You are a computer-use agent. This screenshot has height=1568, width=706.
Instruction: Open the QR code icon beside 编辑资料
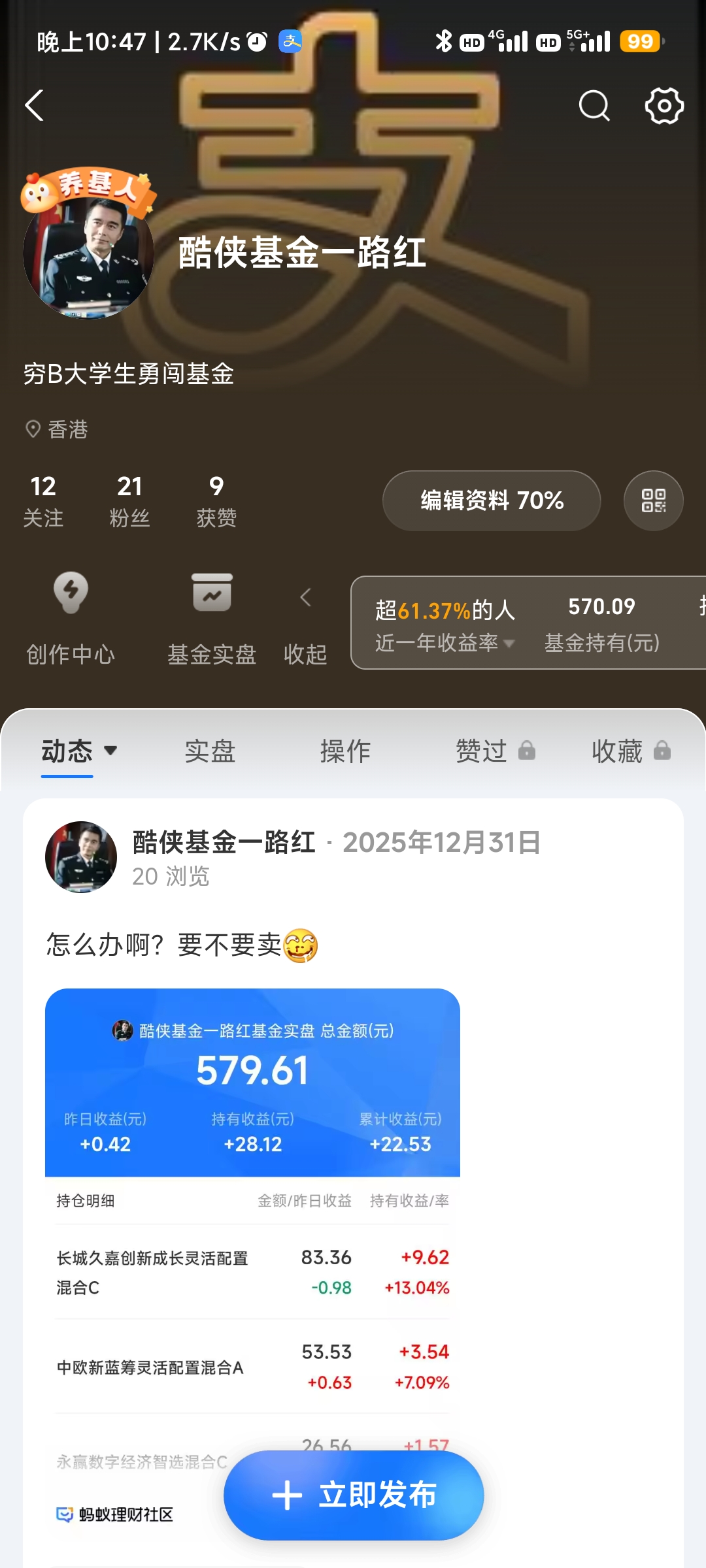coord(653,500)
